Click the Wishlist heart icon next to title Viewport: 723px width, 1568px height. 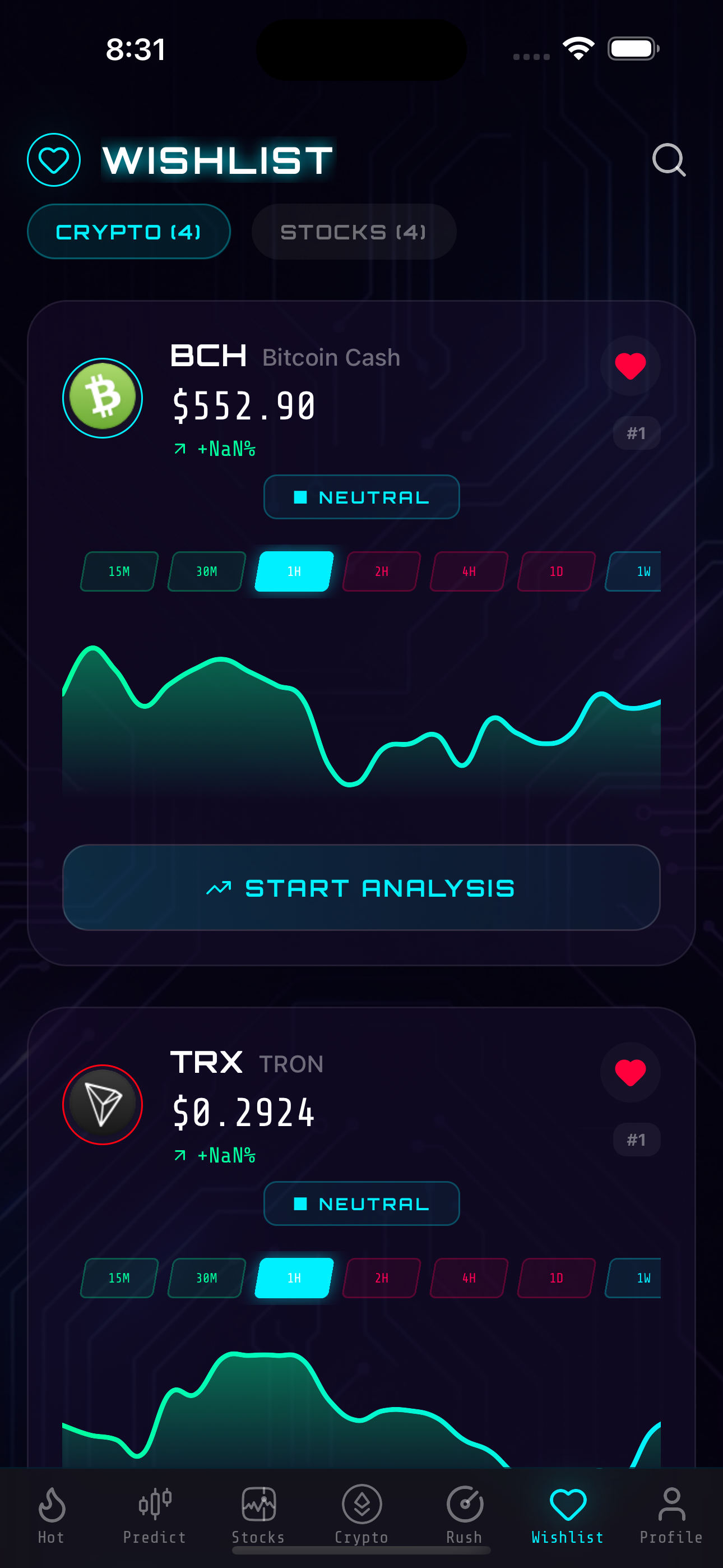[54, 159]
